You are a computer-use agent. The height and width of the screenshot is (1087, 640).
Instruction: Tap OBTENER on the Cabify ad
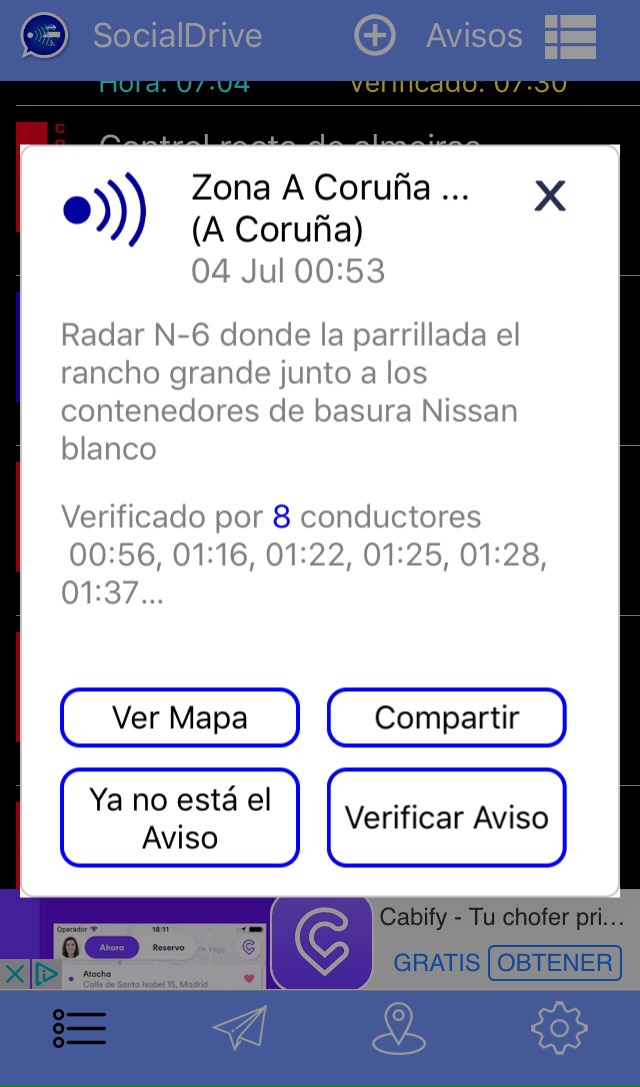[555, 963]
